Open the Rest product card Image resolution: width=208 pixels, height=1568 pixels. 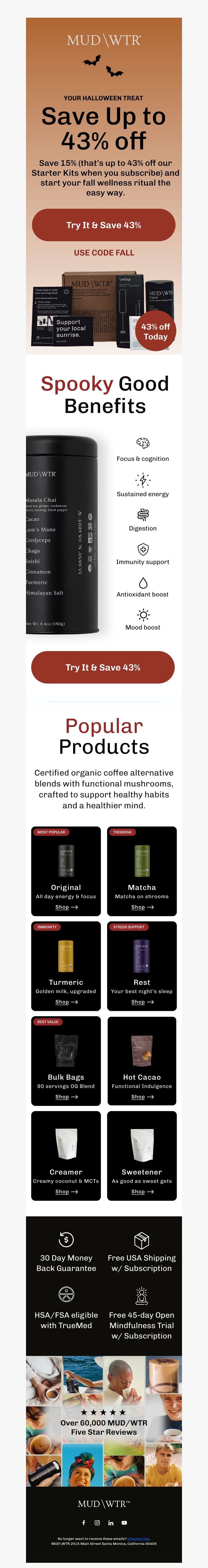[x=142, y=965]
